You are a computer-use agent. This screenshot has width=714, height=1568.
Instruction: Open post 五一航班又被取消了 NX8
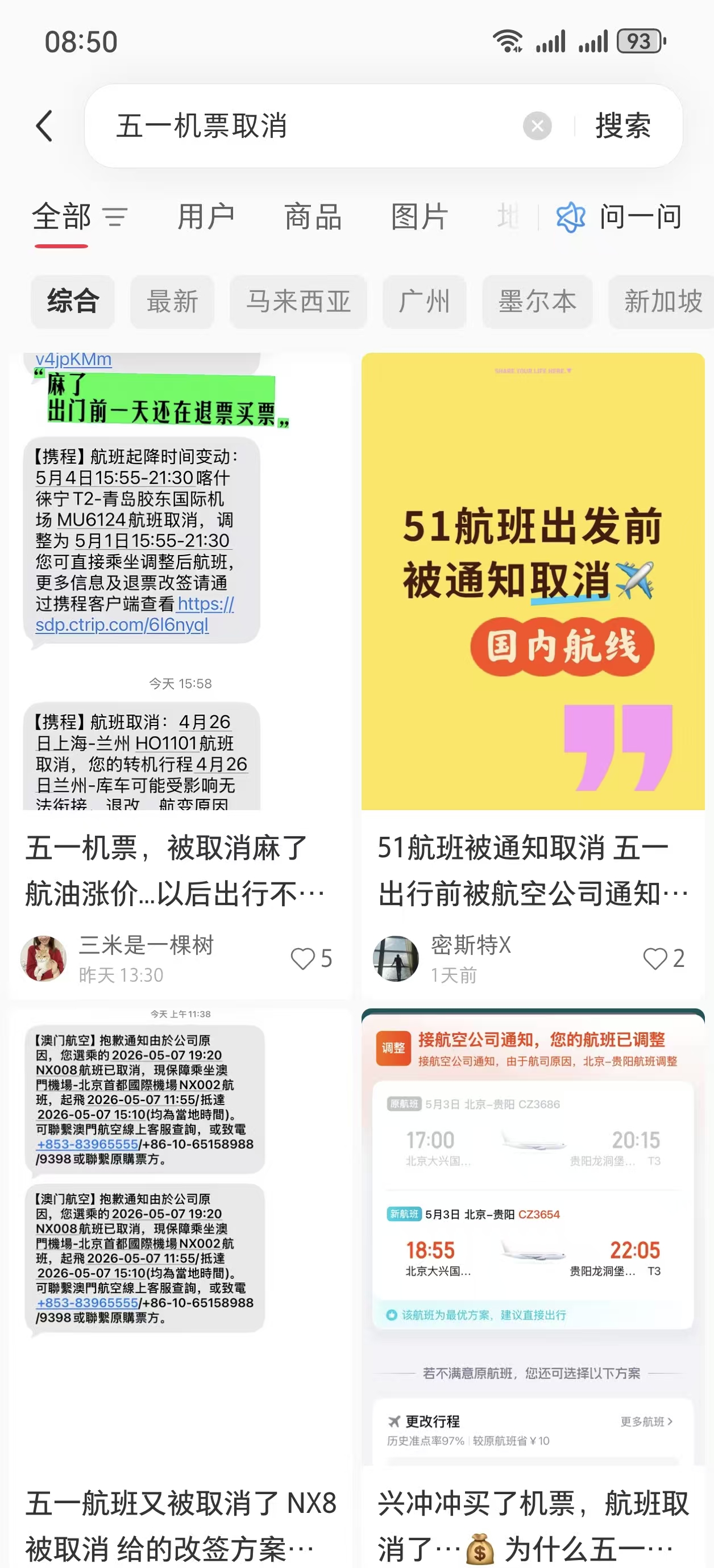click(180, 1525)
